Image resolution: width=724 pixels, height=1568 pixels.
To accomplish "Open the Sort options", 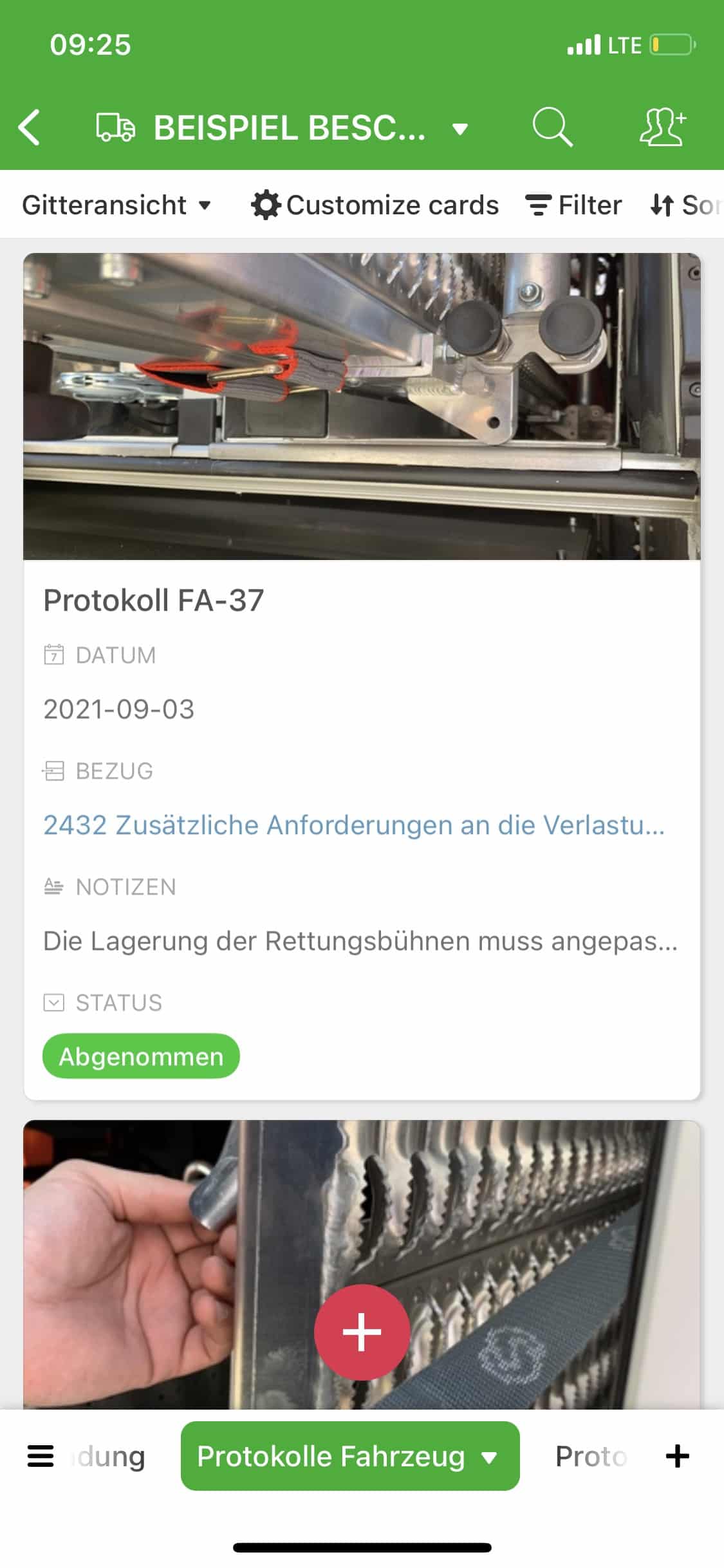I will [686, 205].
